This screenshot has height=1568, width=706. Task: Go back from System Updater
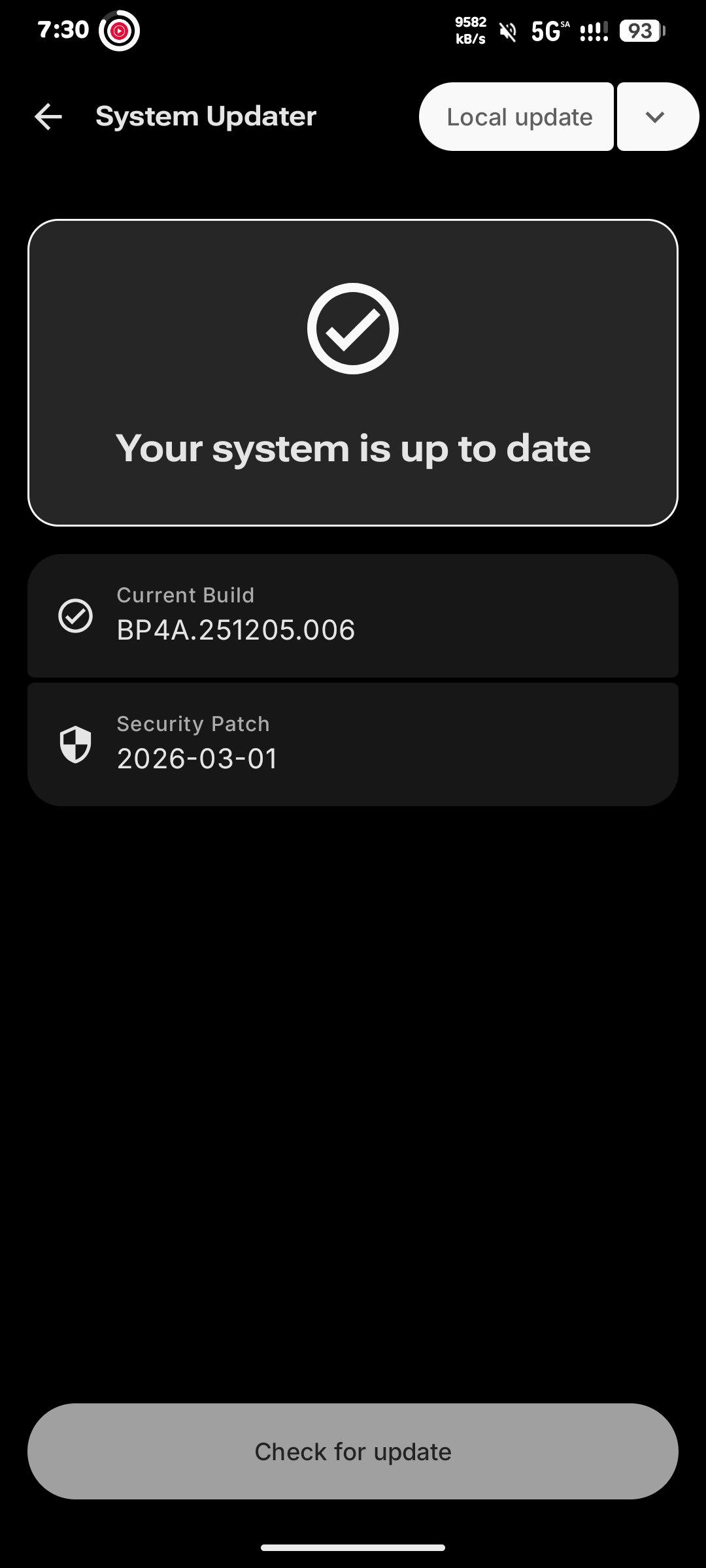[x=48, y=117]
